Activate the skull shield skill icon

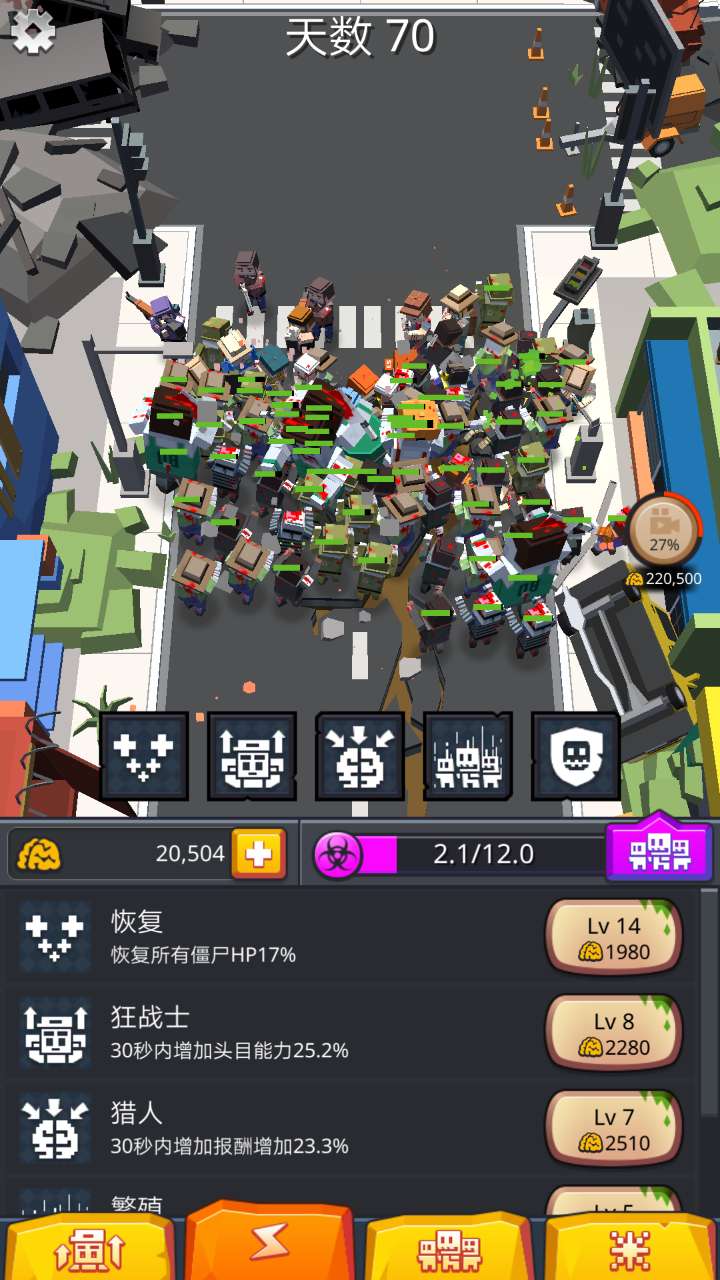click(x=575, y=756)
